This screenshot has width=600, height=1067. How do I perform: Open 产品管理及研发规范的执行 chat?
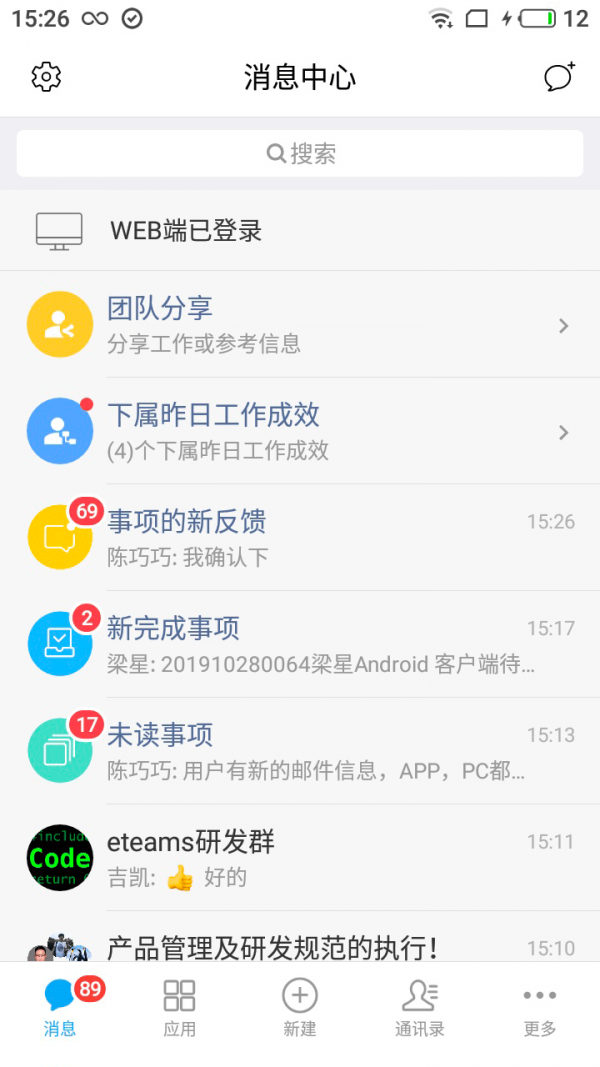300,945
